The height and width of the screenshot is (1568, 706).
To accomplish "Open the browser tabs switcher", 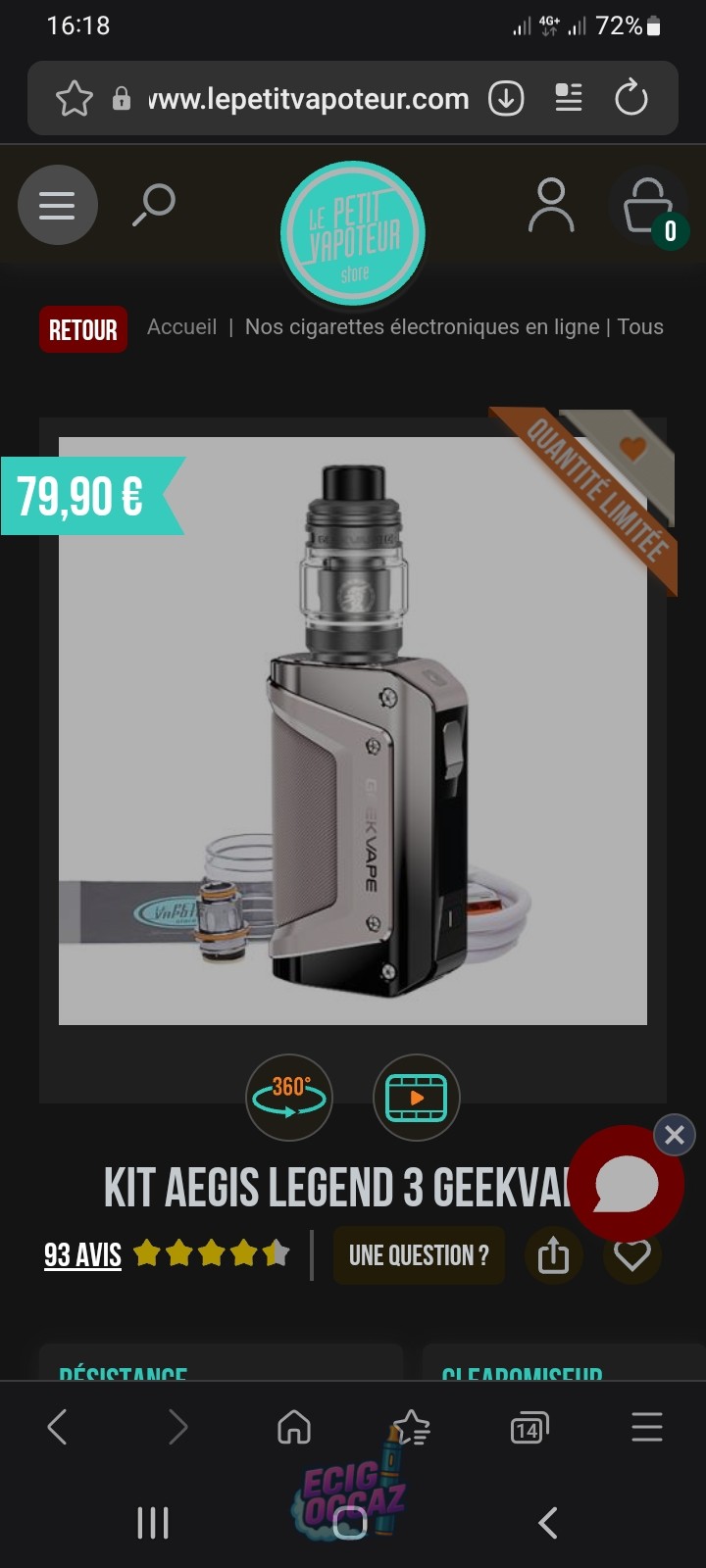I will click(x=529, y=1428).
